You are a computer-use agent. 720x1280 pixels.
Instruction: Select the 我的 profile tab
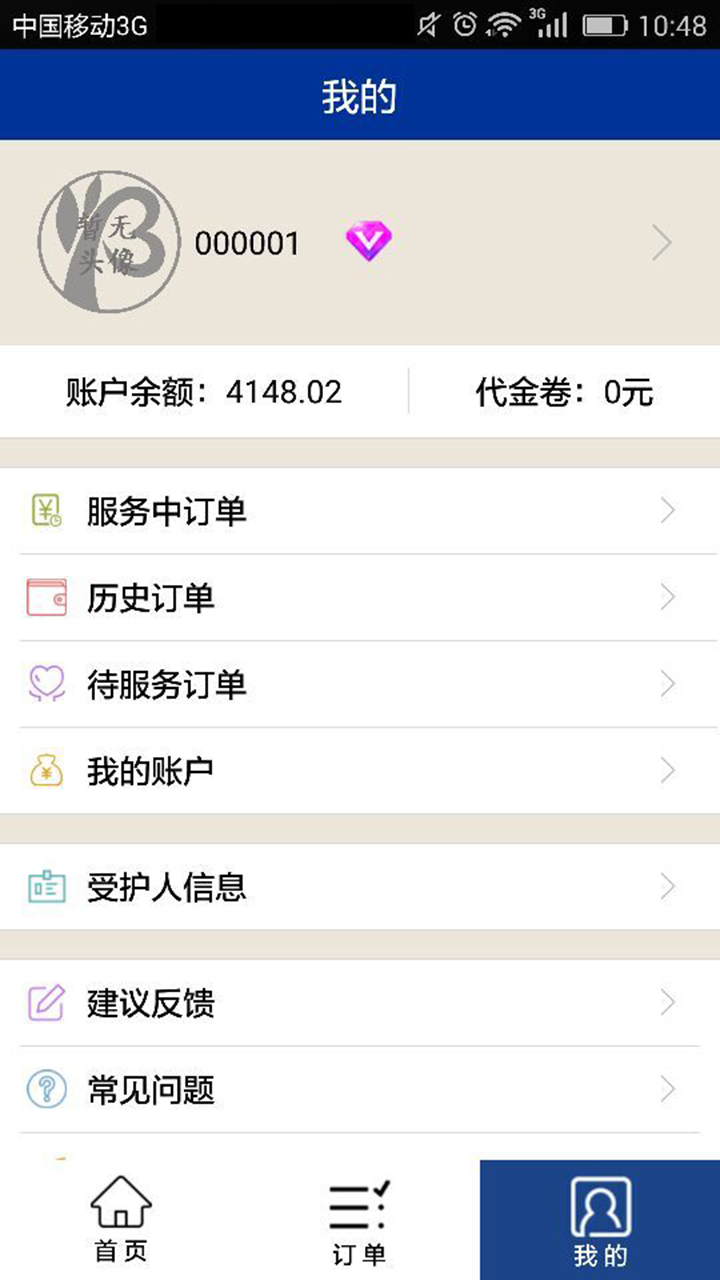coord(600,1220)
